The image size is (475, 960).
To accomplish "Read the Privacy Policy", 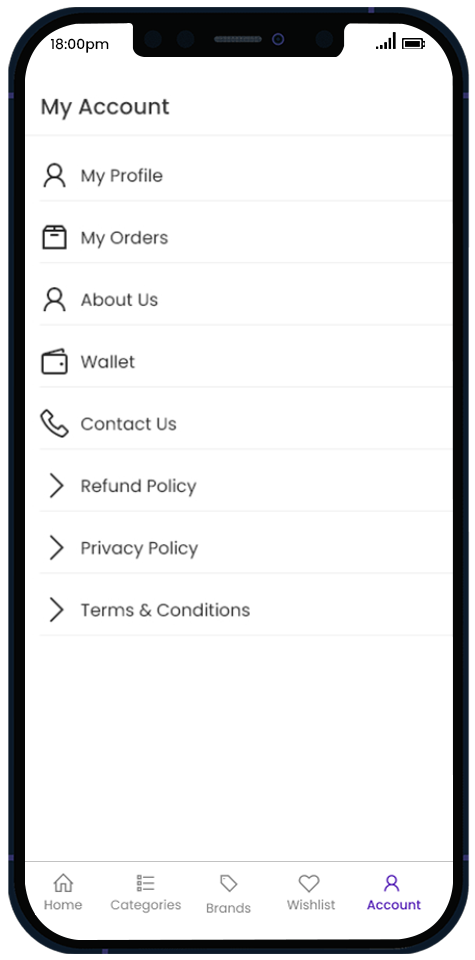I will tap(246, 548).
